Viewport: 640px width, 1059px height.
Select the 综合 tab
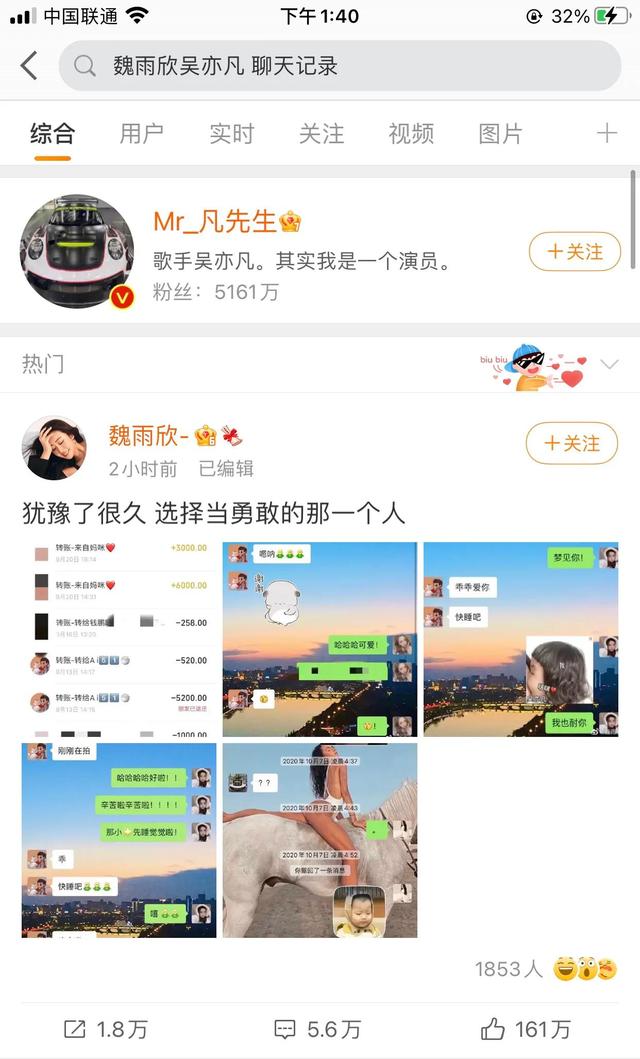[x=52, y=133]
